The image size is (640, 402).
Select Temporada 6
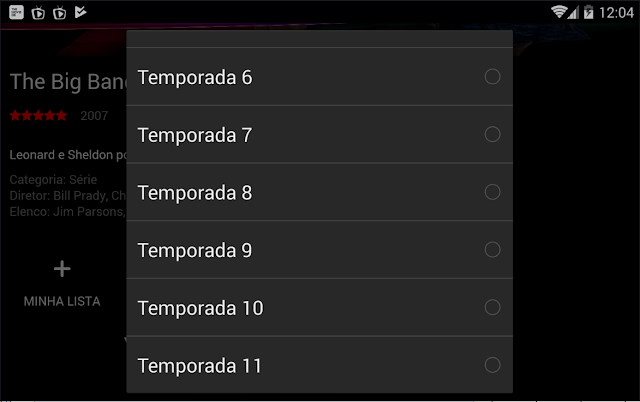tap(319, 77)
